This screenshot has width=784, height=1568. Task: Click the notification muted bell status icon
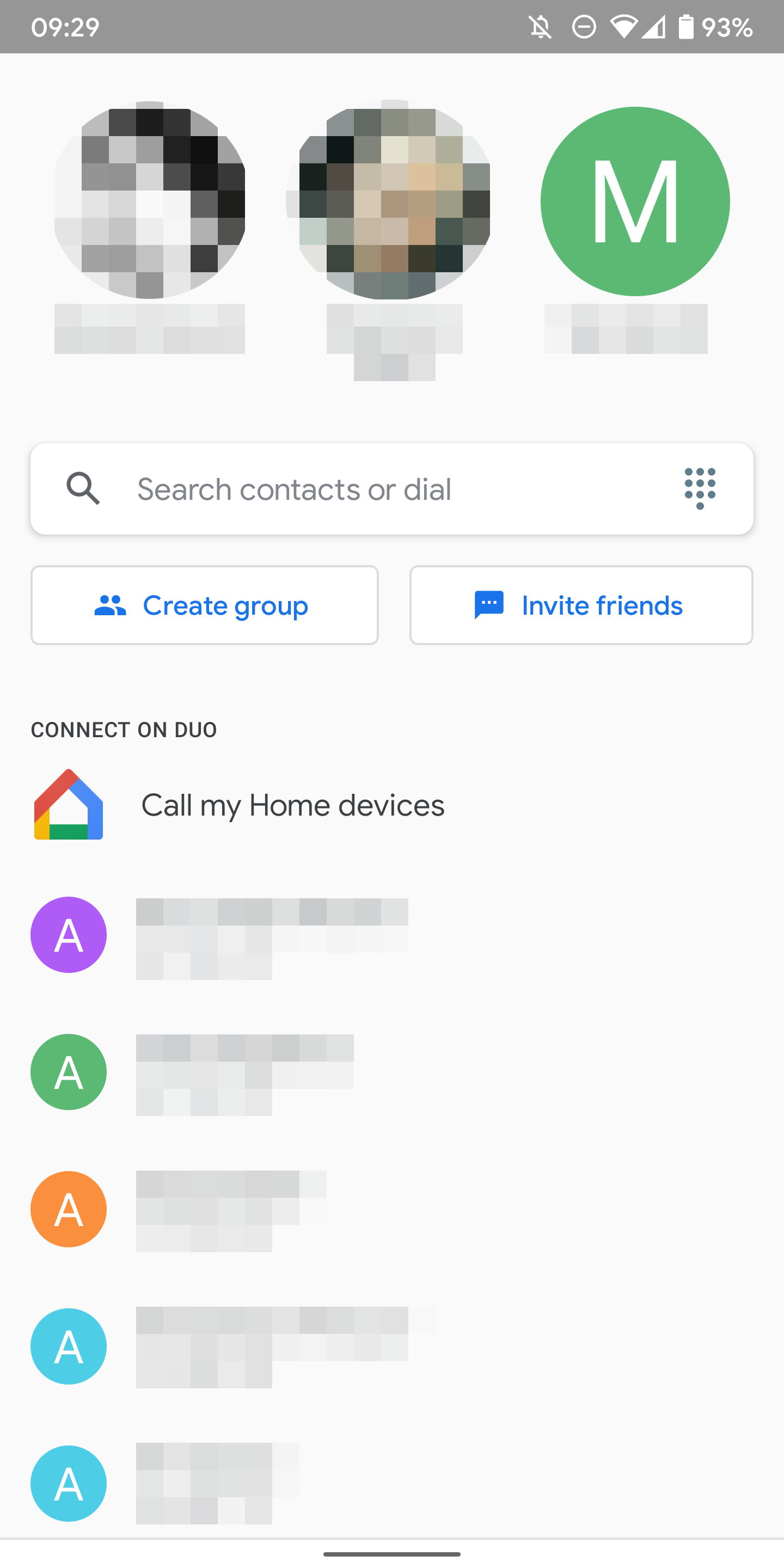pos(541,26)
